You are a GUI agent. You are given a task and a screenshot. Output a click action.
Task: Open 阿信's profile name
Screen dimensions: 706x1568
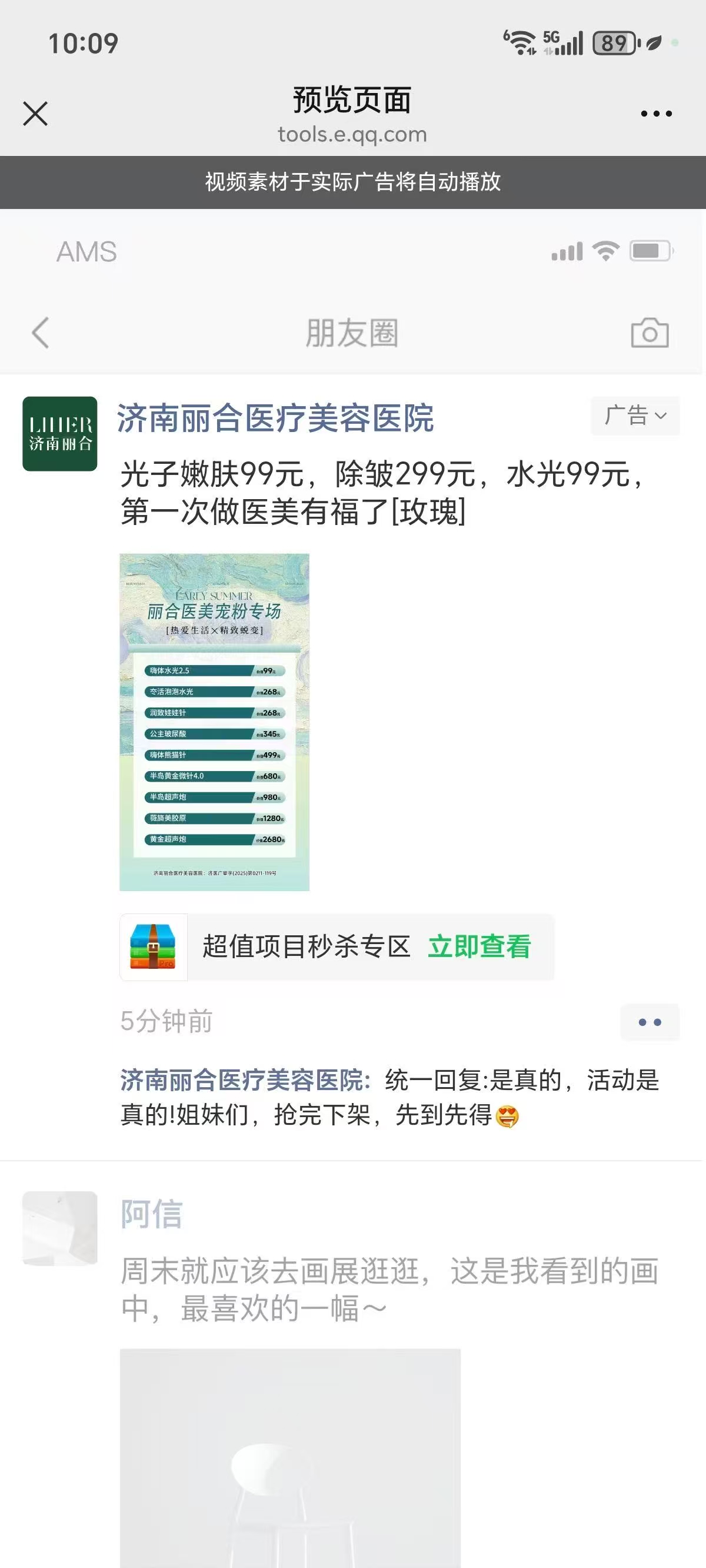tap(152, 1213)
